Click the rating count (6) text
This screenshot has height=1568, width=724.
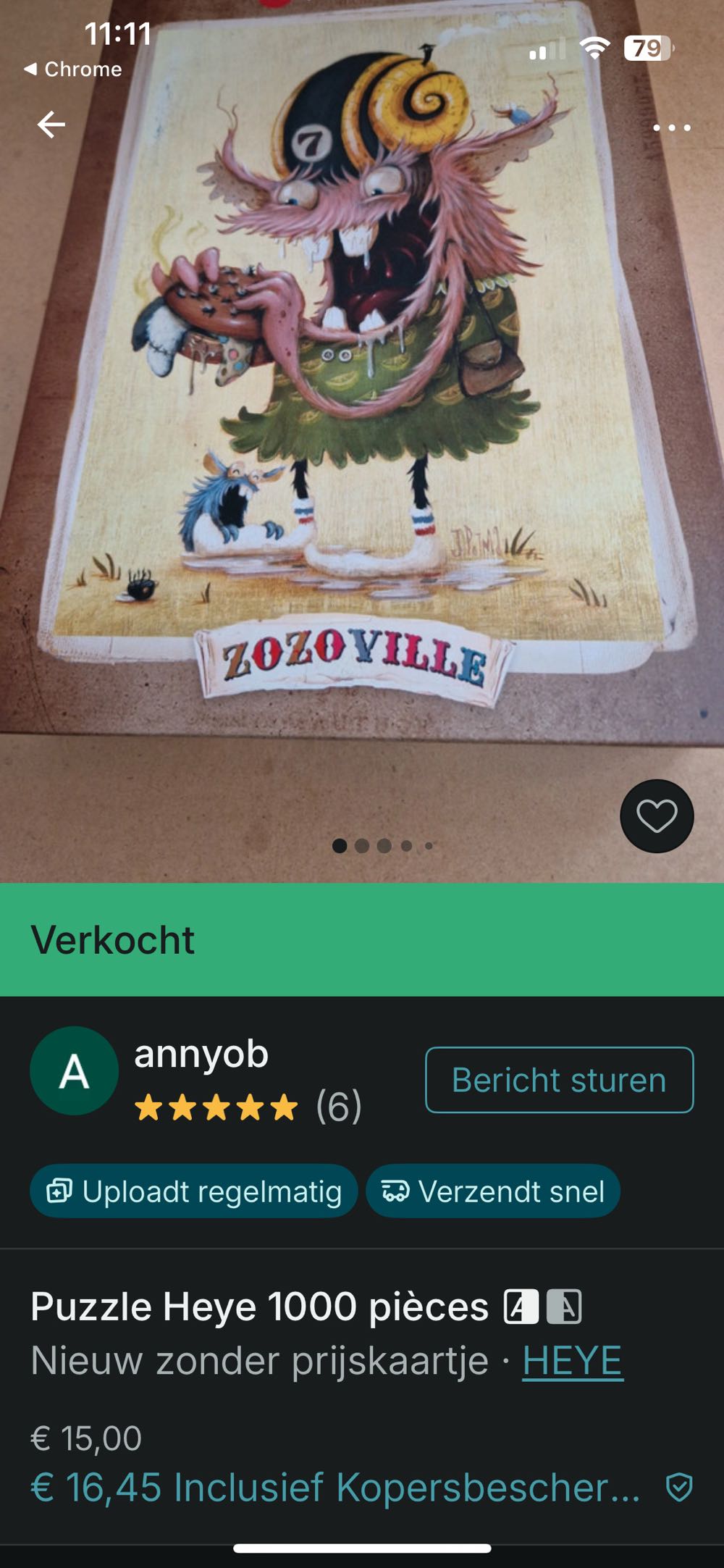(x=338, y=1104)
